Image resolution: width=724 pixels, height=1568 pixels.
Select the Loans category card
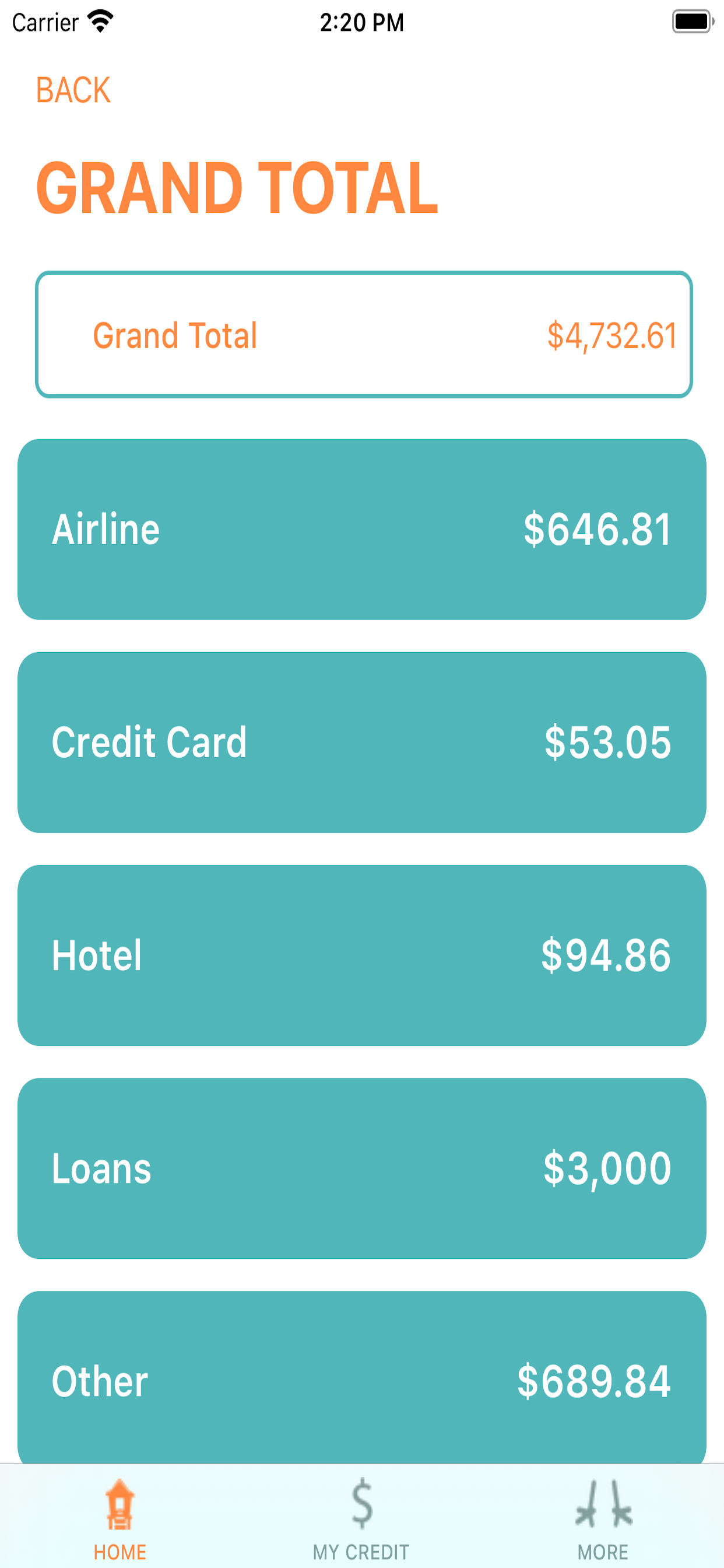(x=361, y=1168)
